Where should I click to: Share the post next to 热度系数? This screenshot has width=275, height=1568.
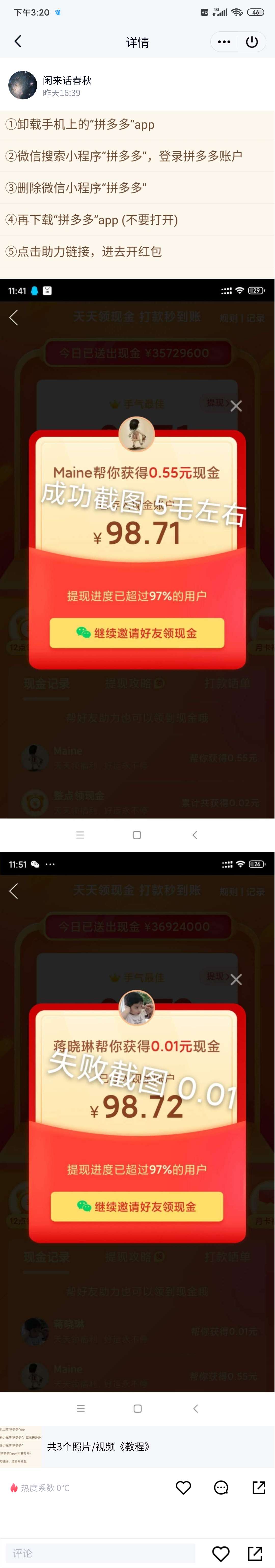[258, 1488]
